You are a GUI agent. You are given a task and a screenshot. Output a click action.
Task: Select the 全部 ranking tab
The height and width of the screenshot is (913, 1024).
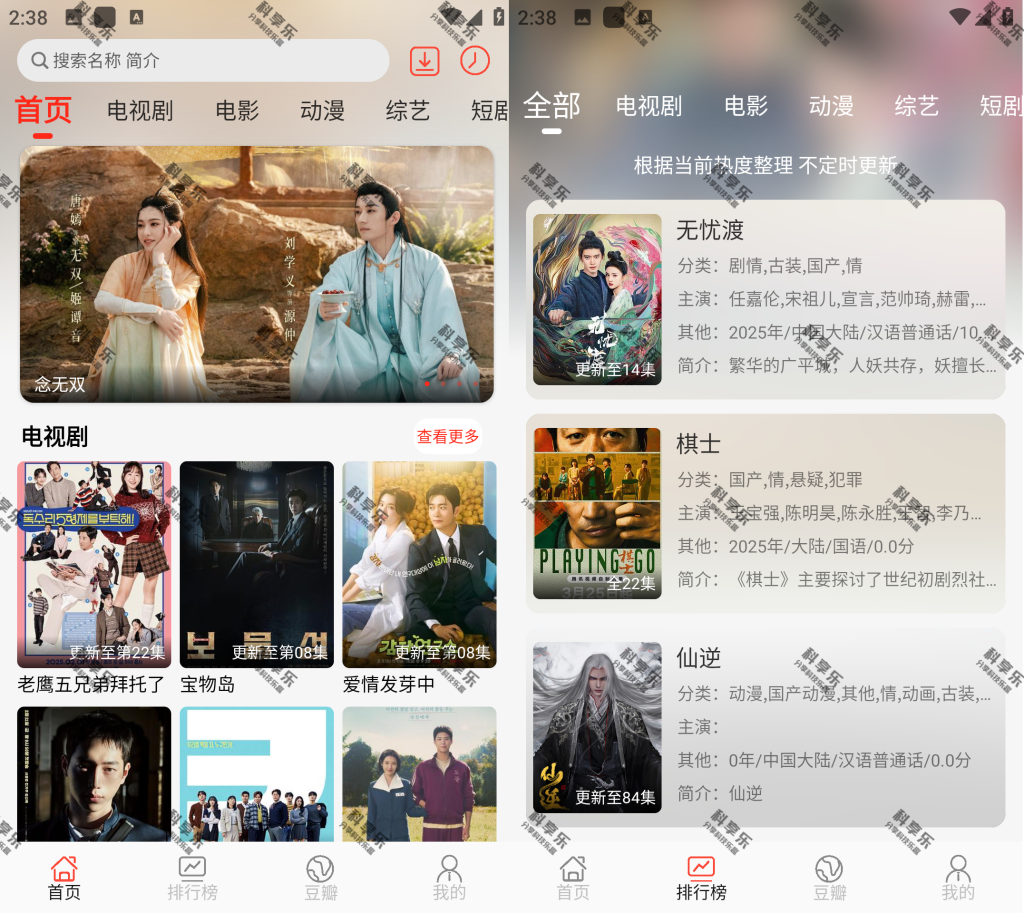pos(552,105)
